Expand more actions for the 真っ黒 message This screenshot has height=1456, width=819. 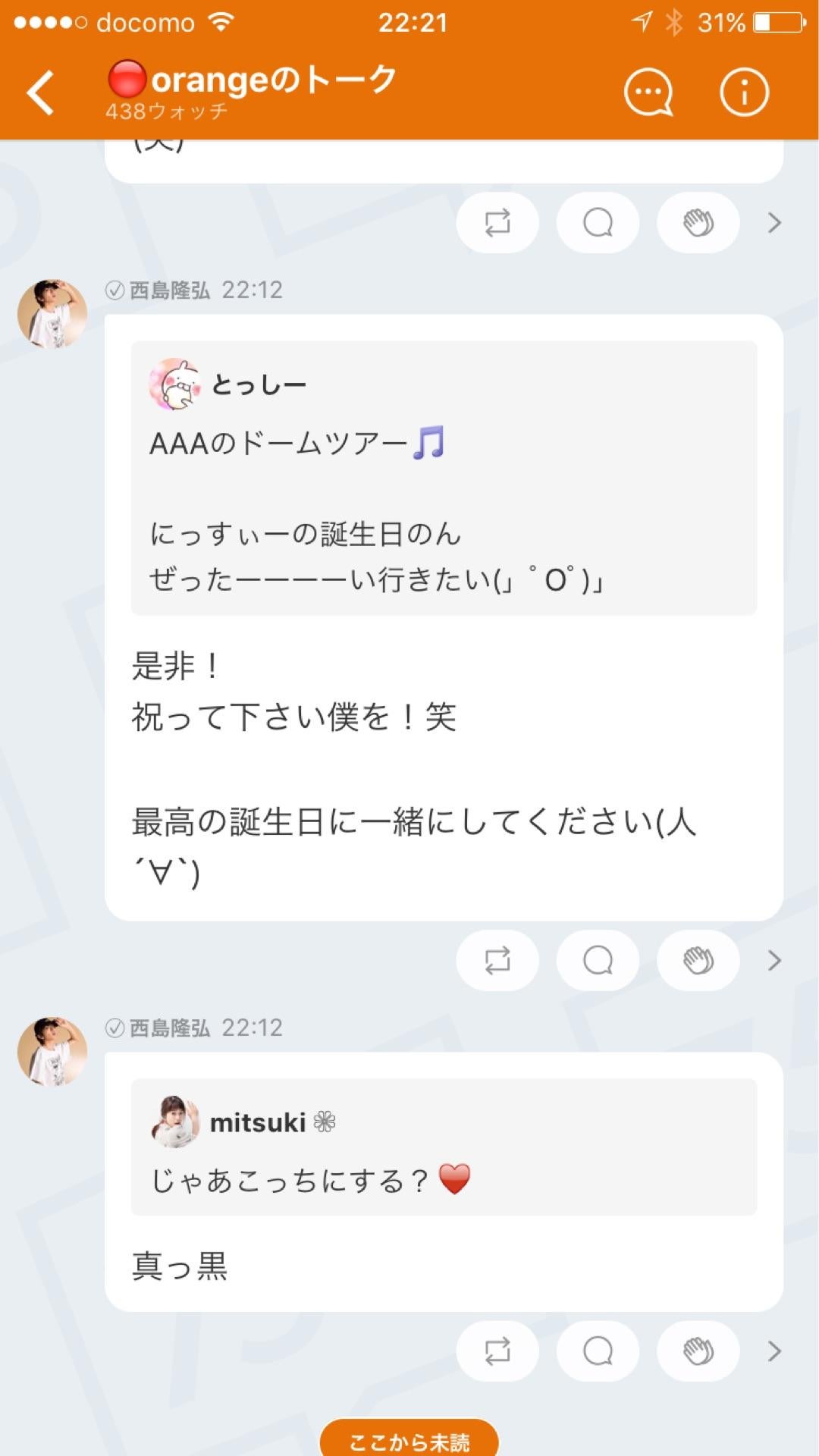click(x=773, y=1351)
